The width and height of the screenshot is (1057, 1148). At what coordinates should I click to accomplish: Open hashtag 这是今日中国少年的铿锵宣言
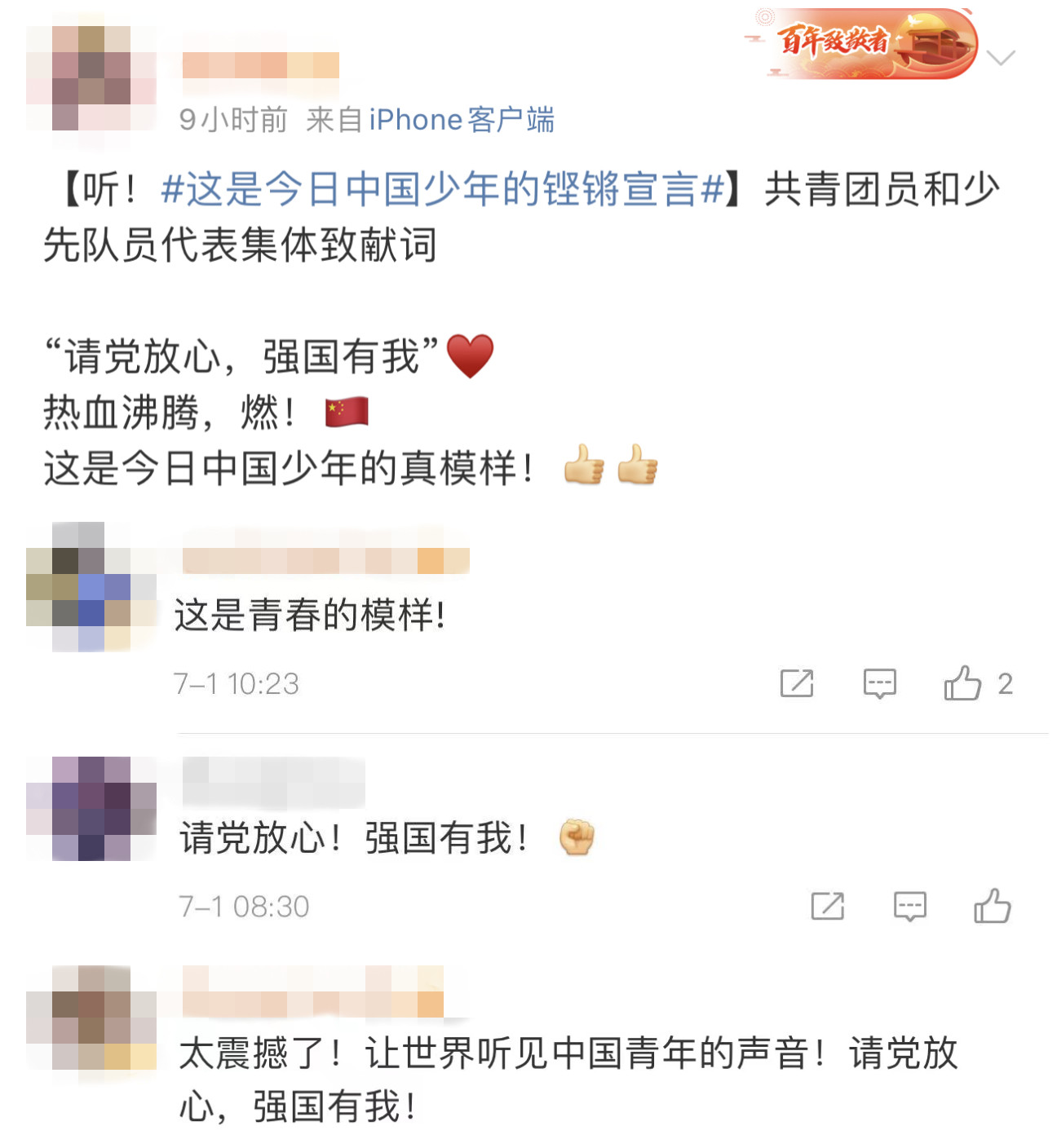tap(443, 189)
